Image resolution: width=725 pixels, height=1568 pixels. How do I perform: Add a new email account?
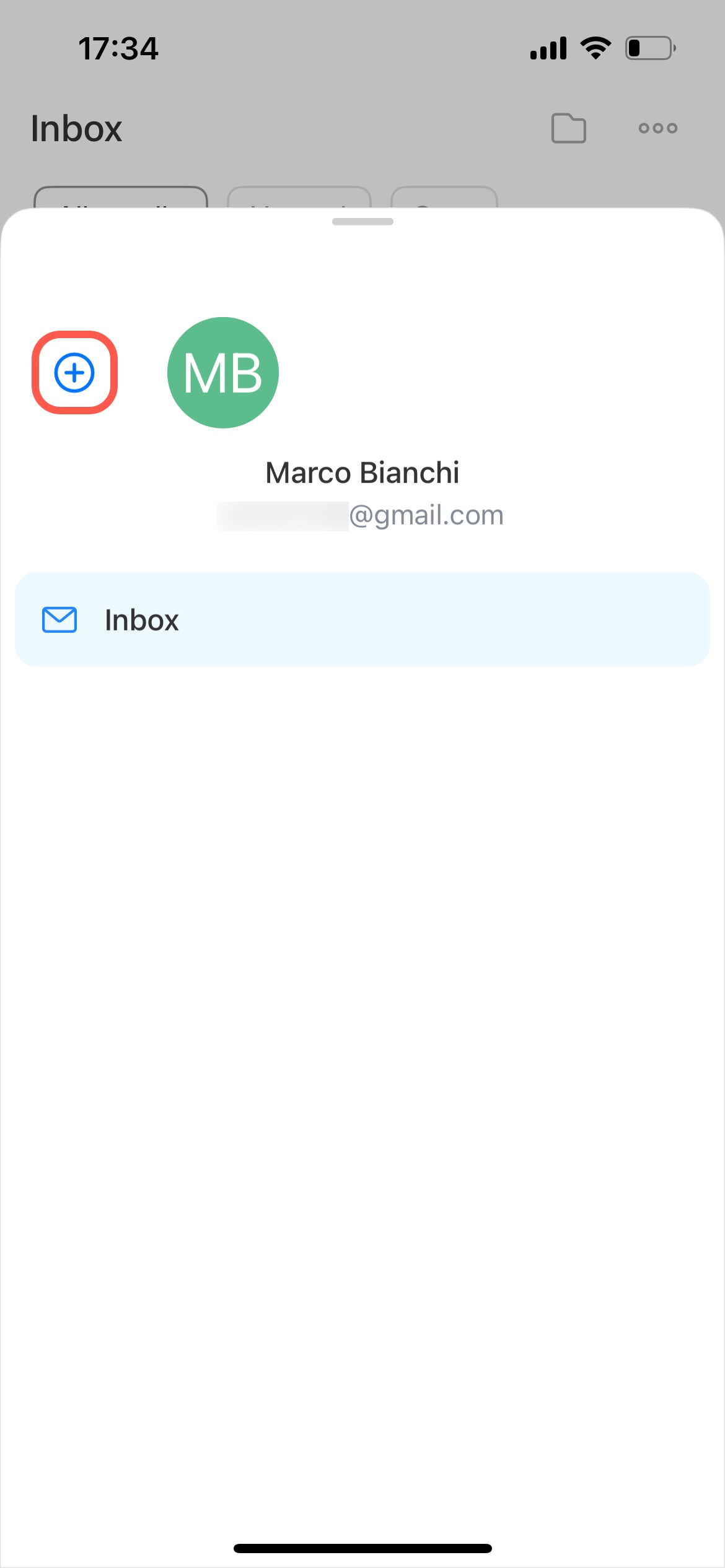[74, 373]
